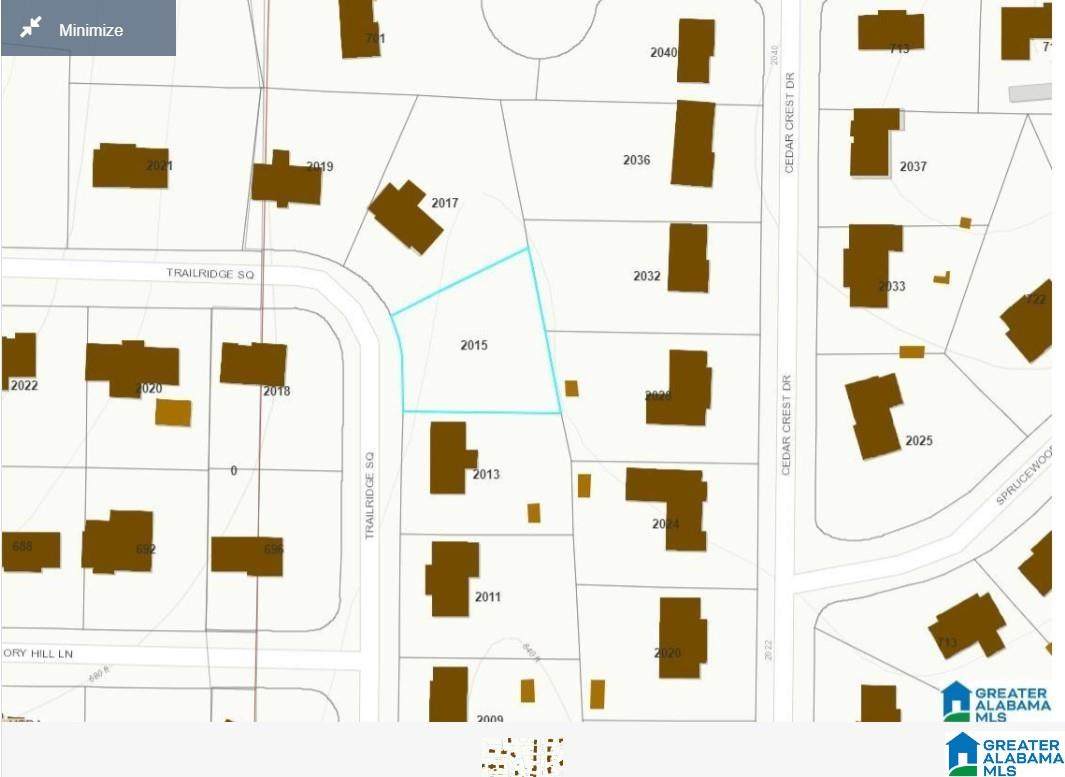Select the map thumbnail in the bottom strip
The width and height of the screenshot is (1065, 777).
[523, 757]
